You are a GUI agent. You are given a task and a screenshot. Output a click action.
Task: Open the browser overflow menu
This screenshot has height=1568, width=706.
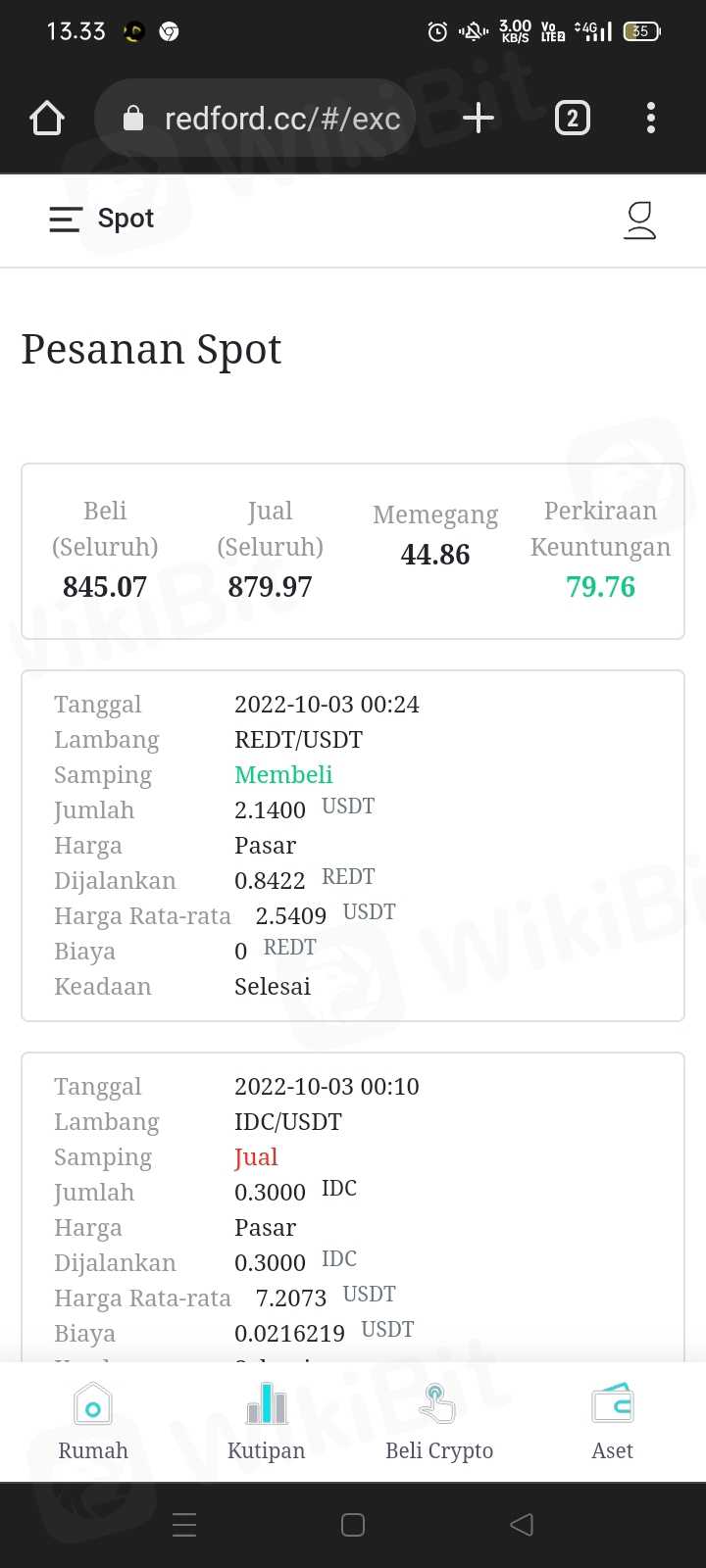650,119
